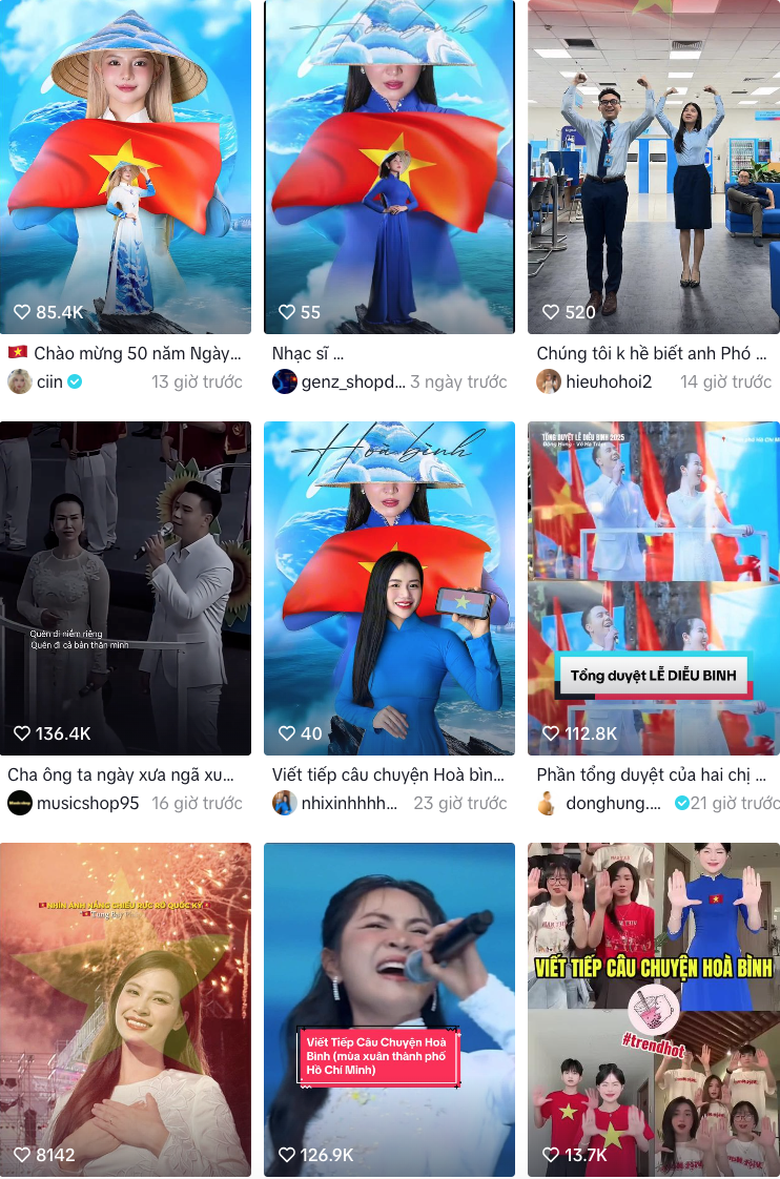Click the heart icon showing 8142 likes
The image size is (780, 1179).
pyautogui.click(x=22, y=1154)
